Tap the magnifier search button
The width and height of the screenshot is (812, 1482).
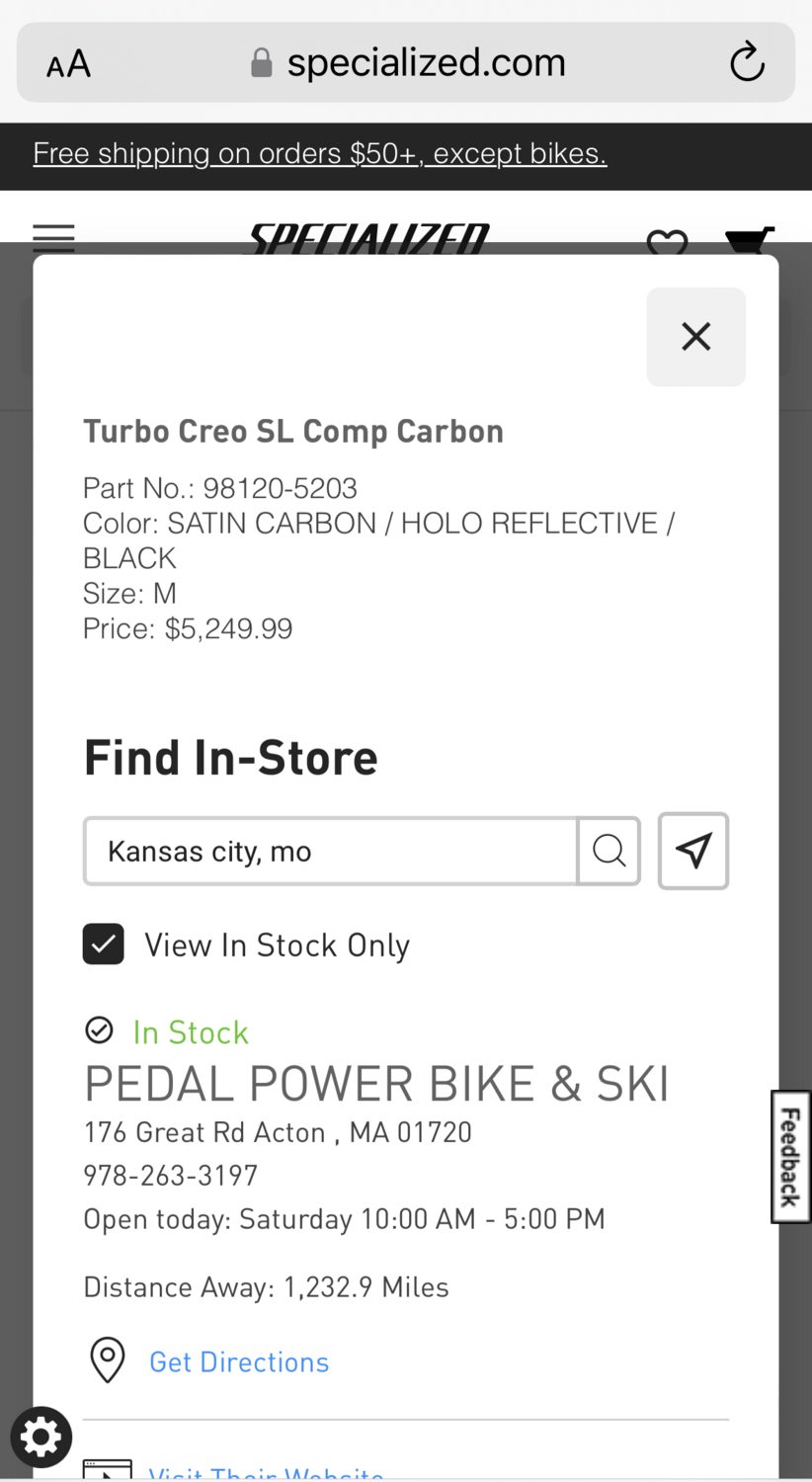[x=609, y=851]
